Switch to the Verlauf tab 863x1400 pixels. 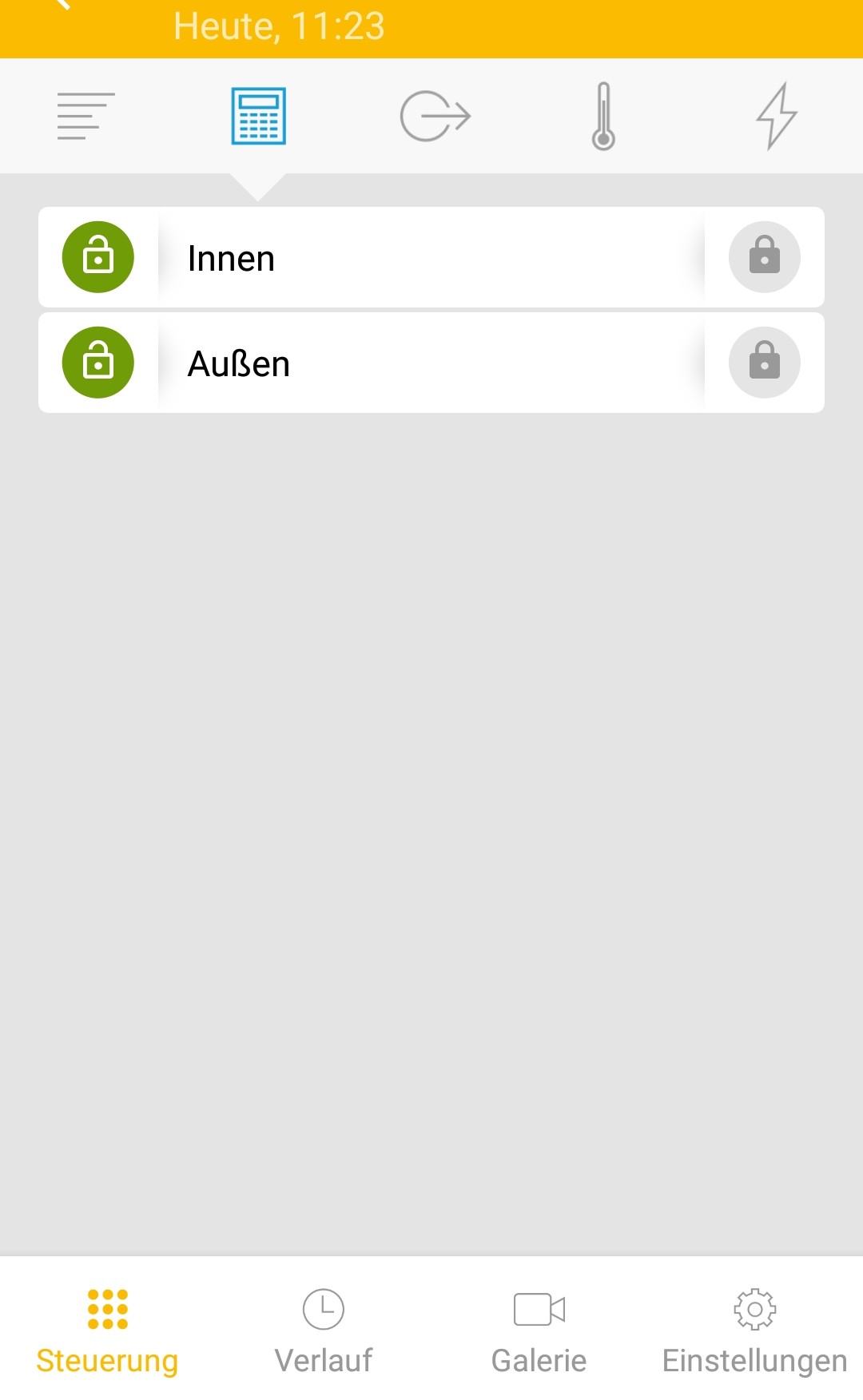point(323,1330)
